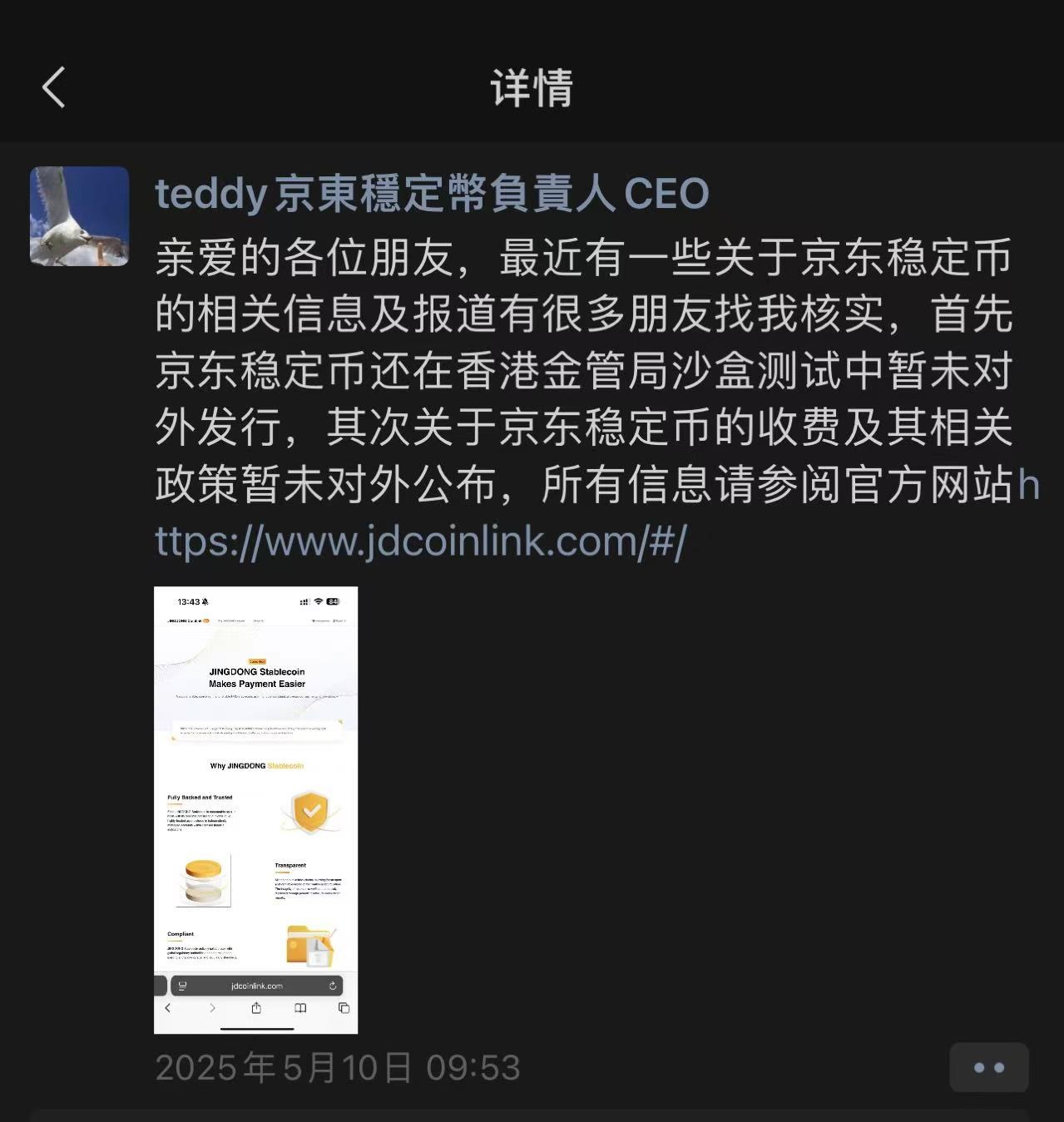Open teddy's seagull profile avatar

(x=80, y=216)
